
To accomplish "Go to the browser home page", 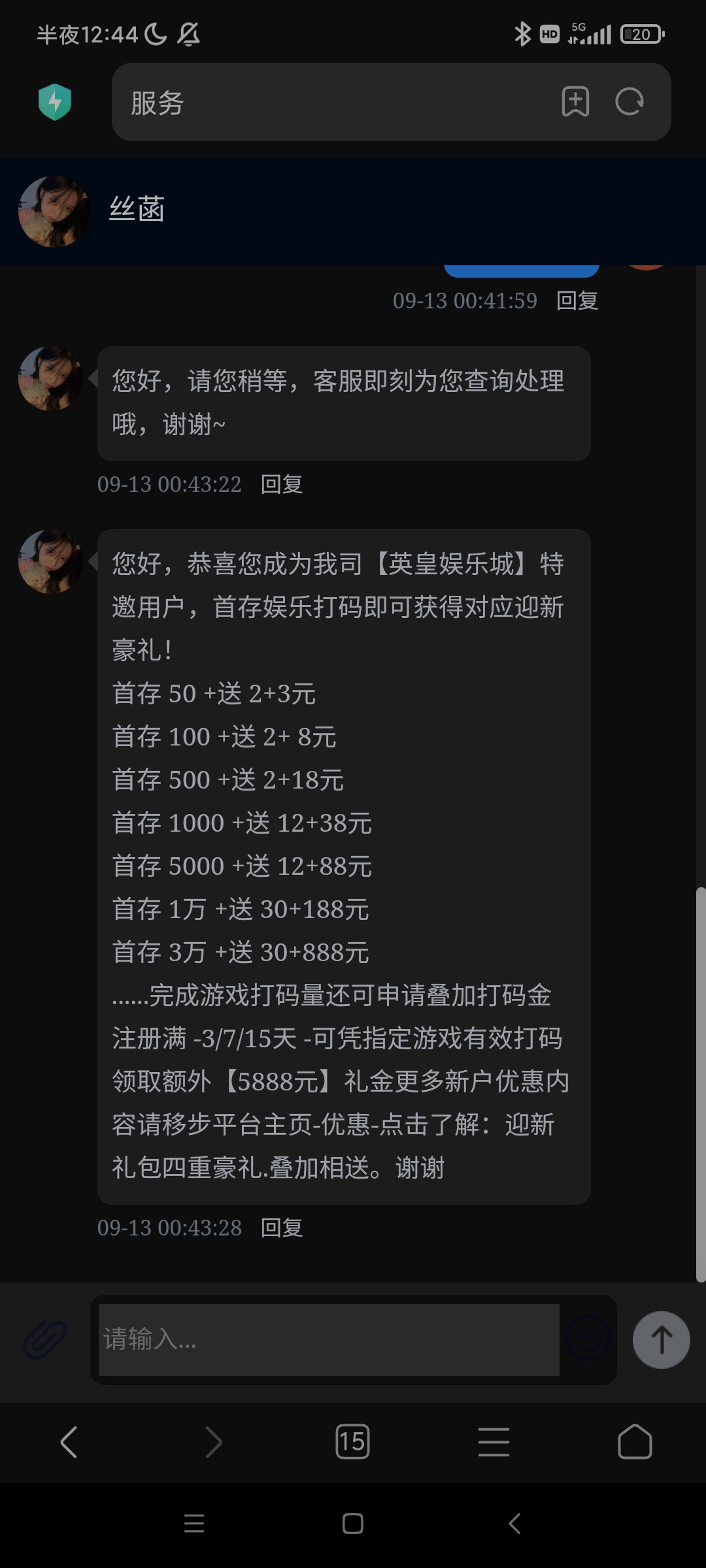I will pyautogui.click(x=635, y=1442).
